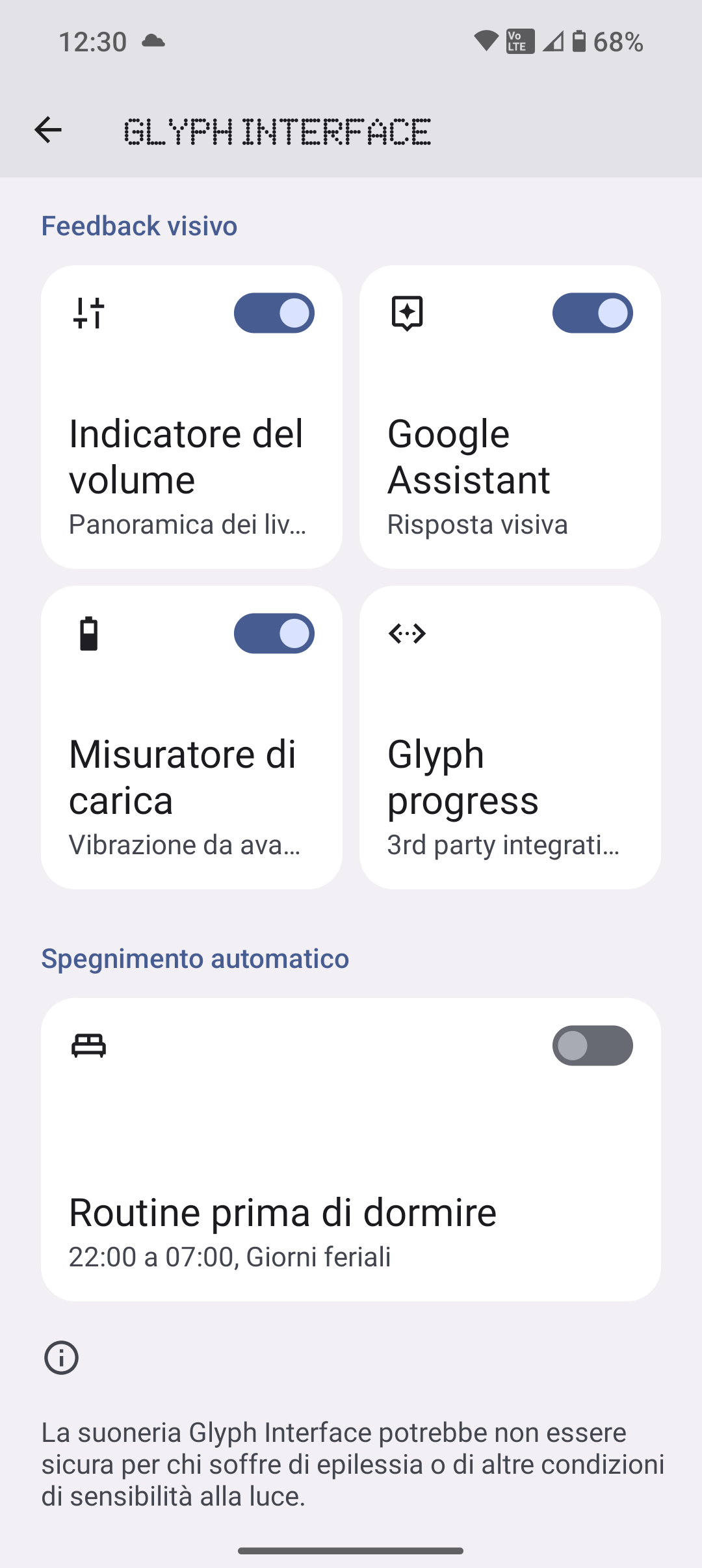Image resolution: width=702 pixels, height=1568 pixels.
Task: Turn off the Indicatore del volume switch
Action: point(274,313)
